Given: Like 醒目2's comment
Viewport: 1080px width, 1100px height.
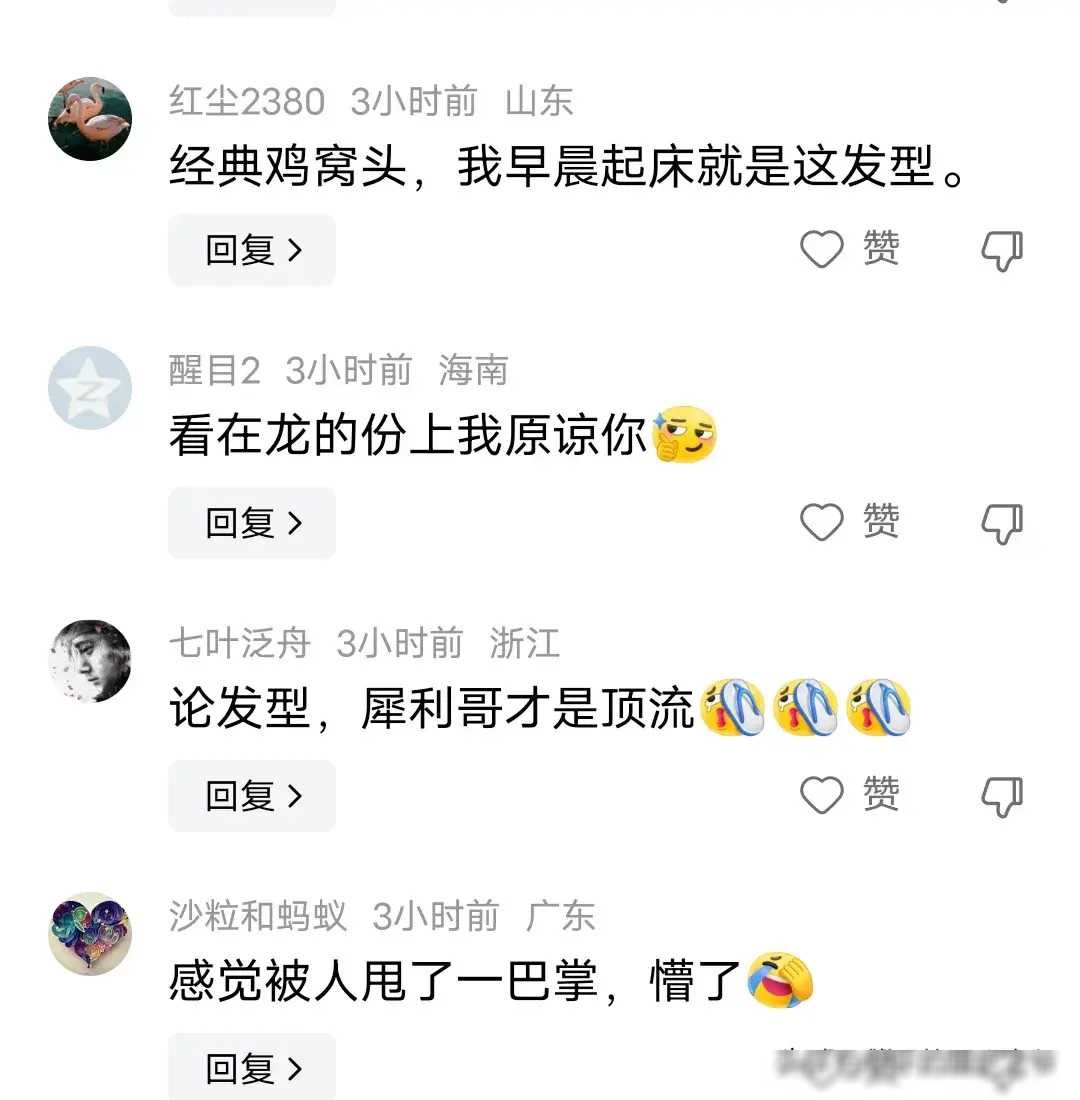Looking at the screenshot, I should coord(823,523).
